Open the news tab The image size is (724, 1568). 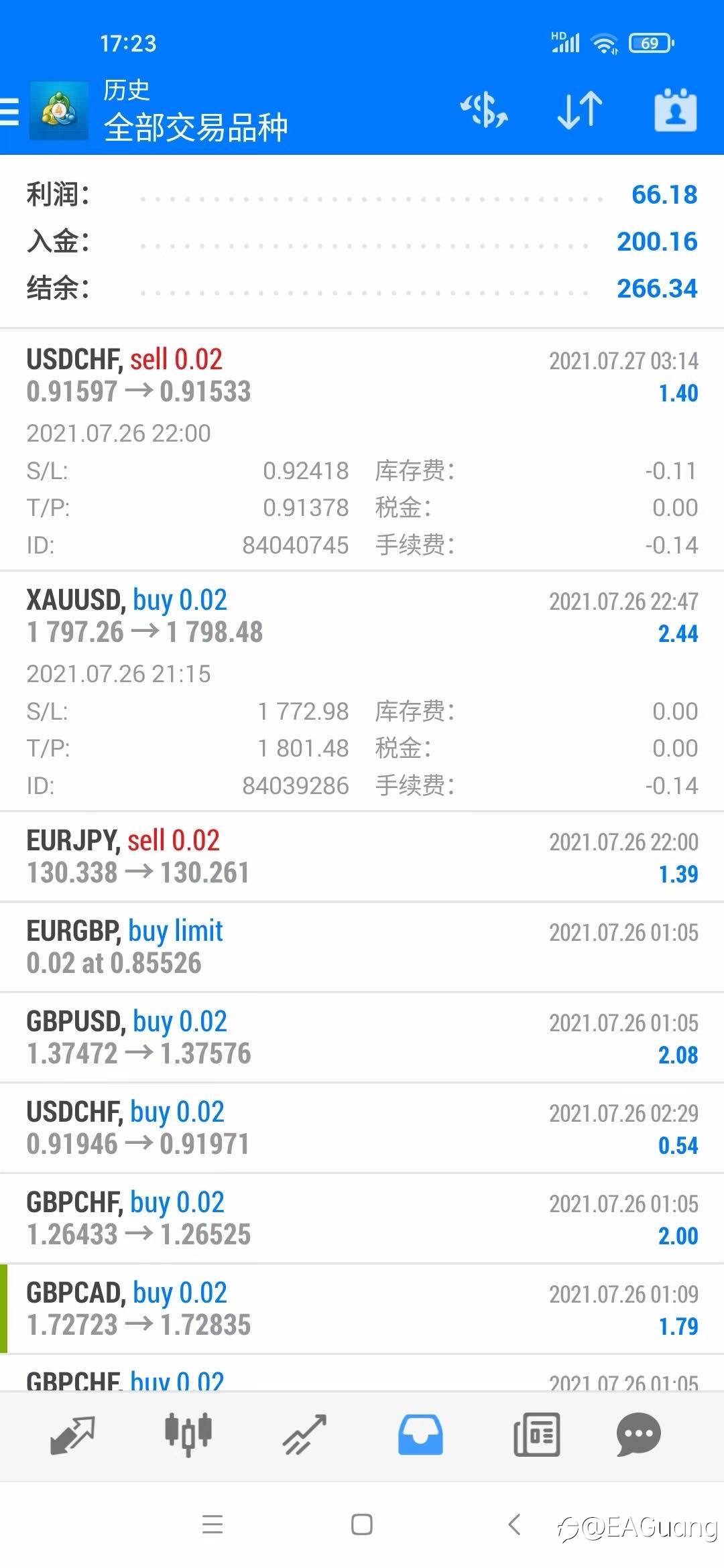(x=536, y=1435)
